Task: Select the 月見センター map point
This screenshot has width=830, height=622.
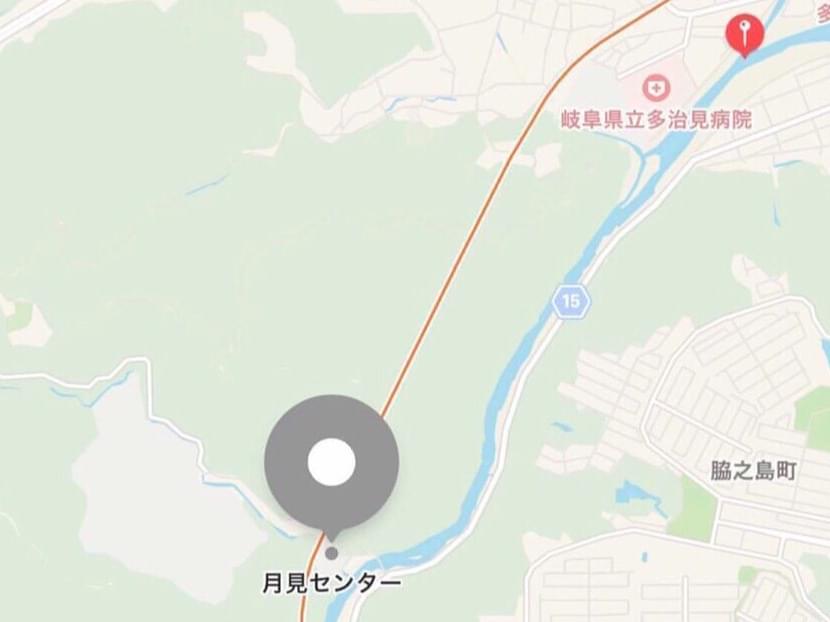Action: [x=331, y=553]
